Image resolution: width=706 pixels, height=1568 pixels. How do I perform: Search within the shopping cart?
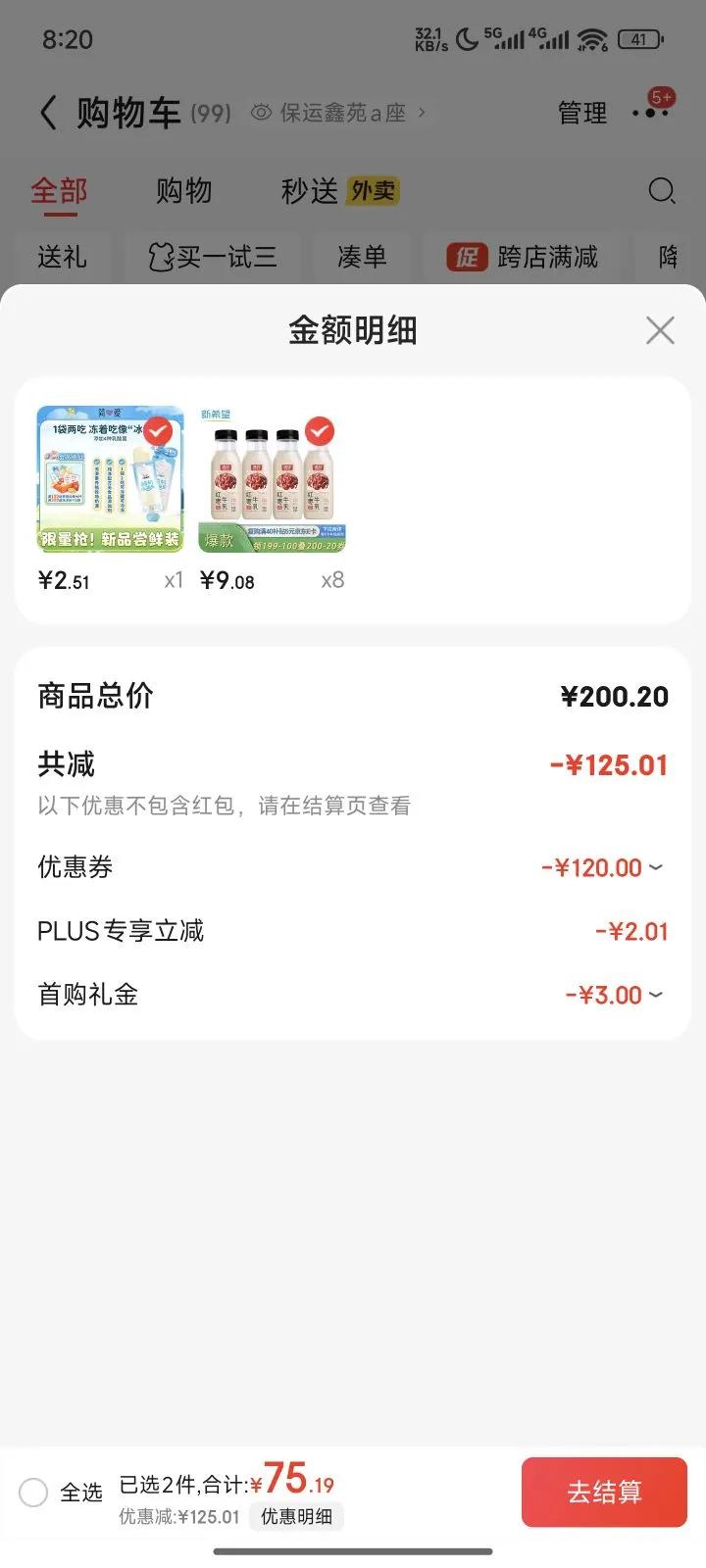pyautogui.click(x=662, y=191)
